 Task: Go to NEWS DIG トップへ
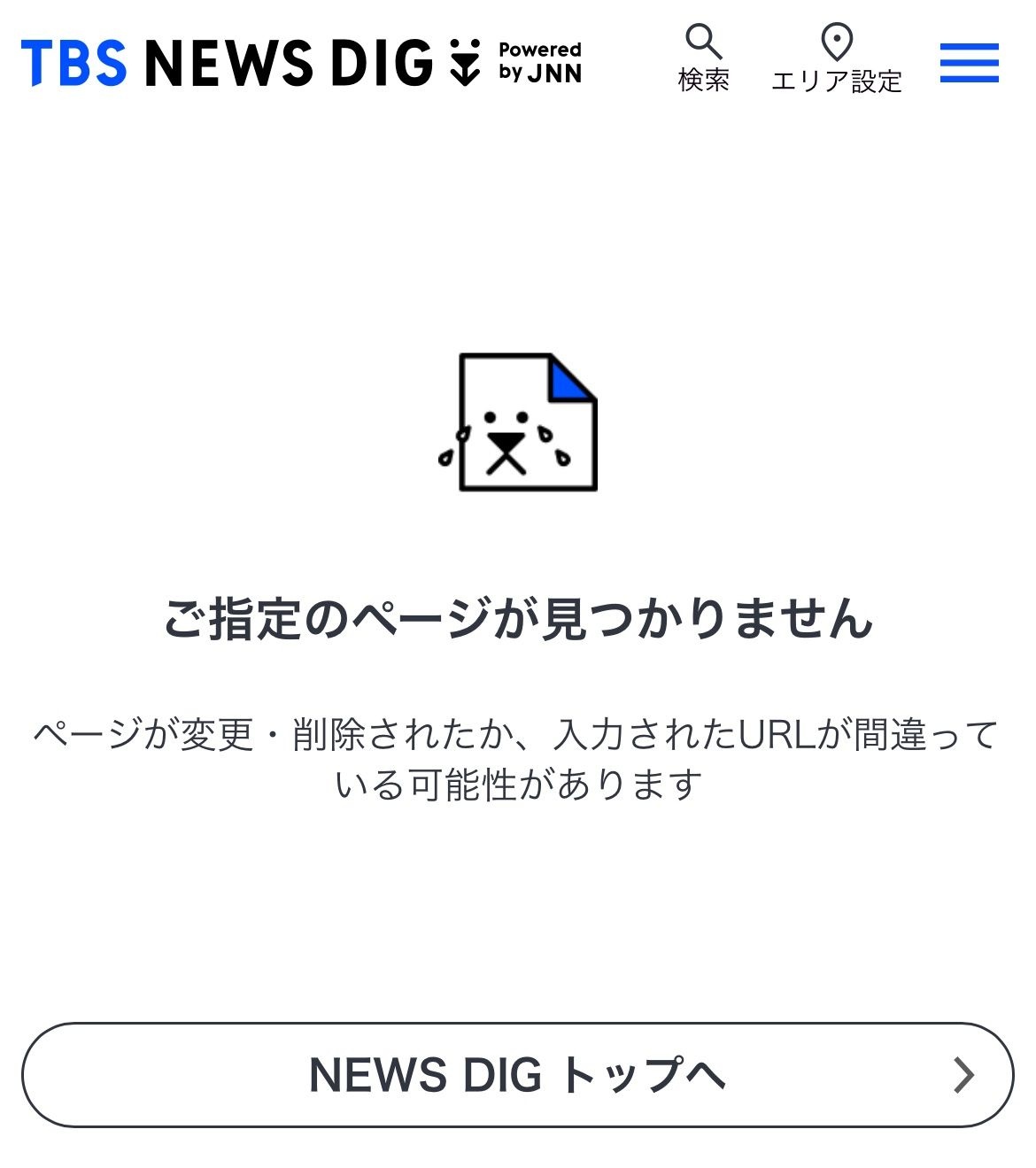coord(517,1075)
